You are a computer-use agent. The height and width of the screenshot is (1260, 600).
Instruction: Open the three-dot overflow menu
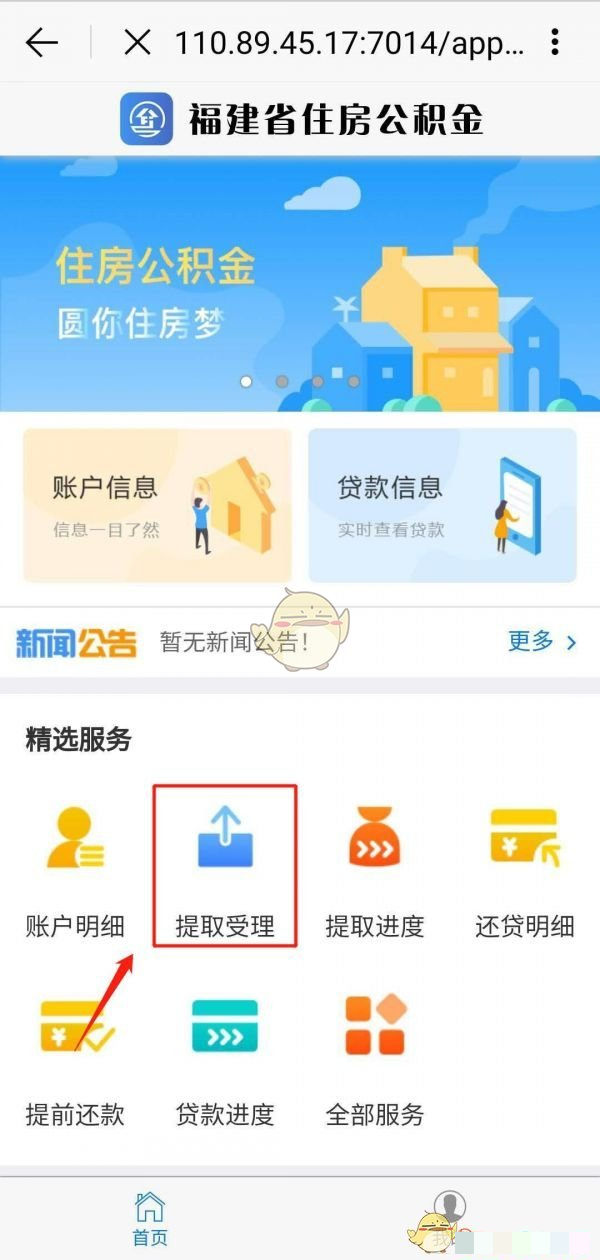pos(555,42)
